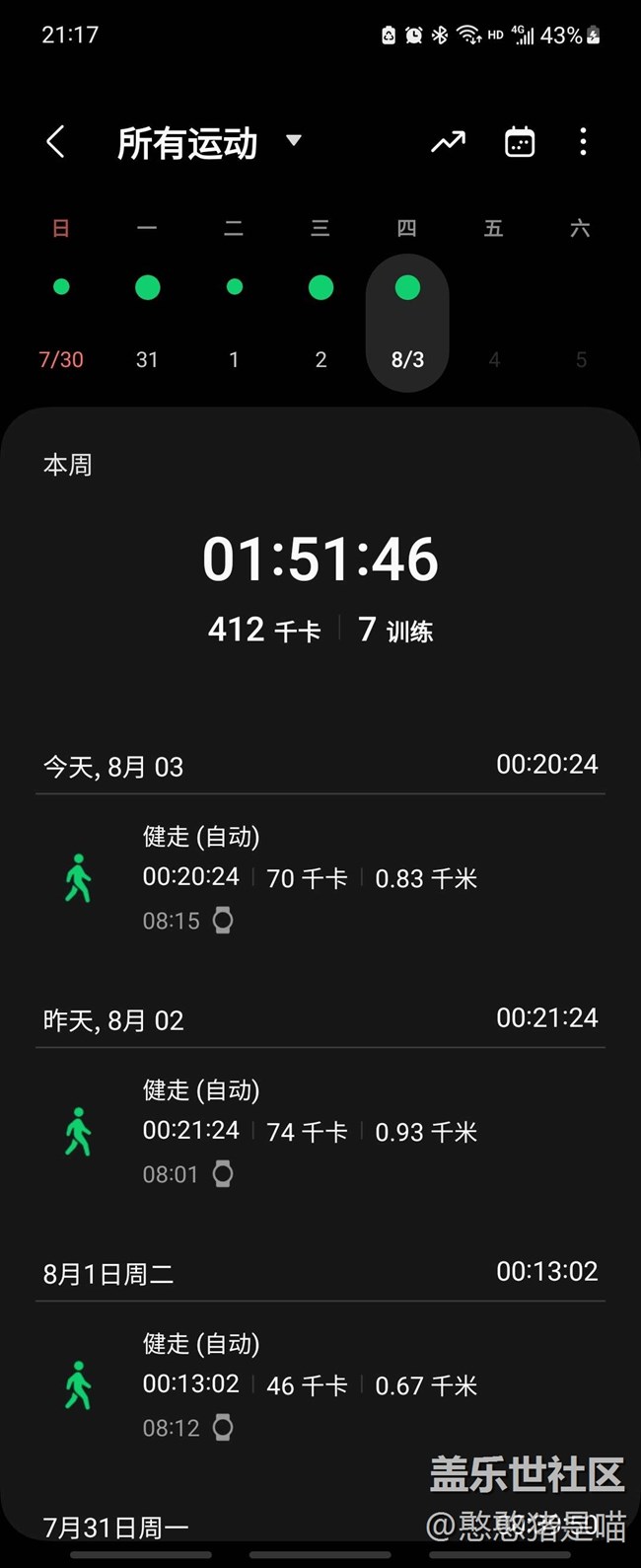
Task: Open the three-dot overflow menu
Action: (583, 142)
